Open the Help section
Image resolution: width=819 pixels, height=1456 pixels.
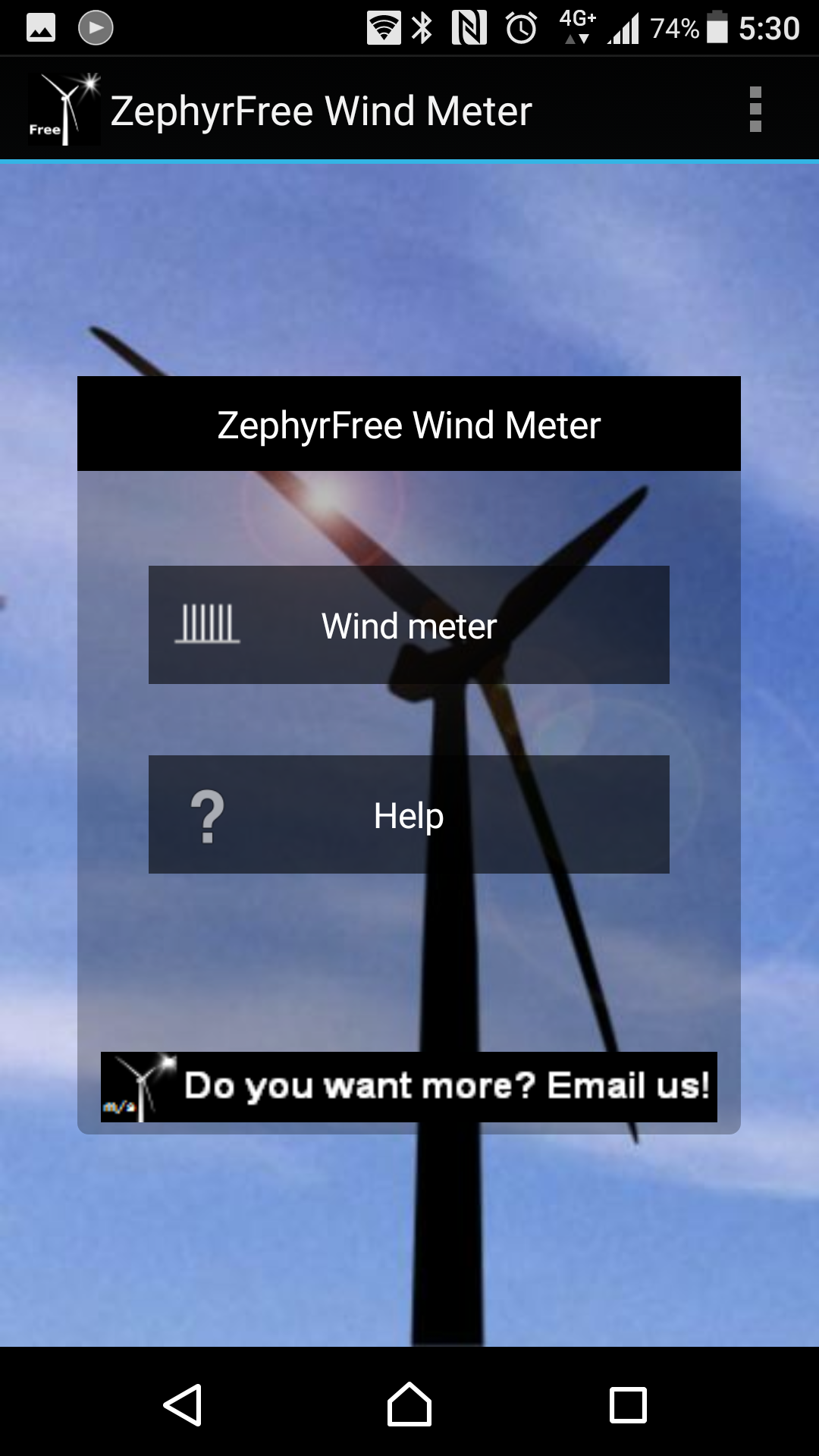(409, 814)
